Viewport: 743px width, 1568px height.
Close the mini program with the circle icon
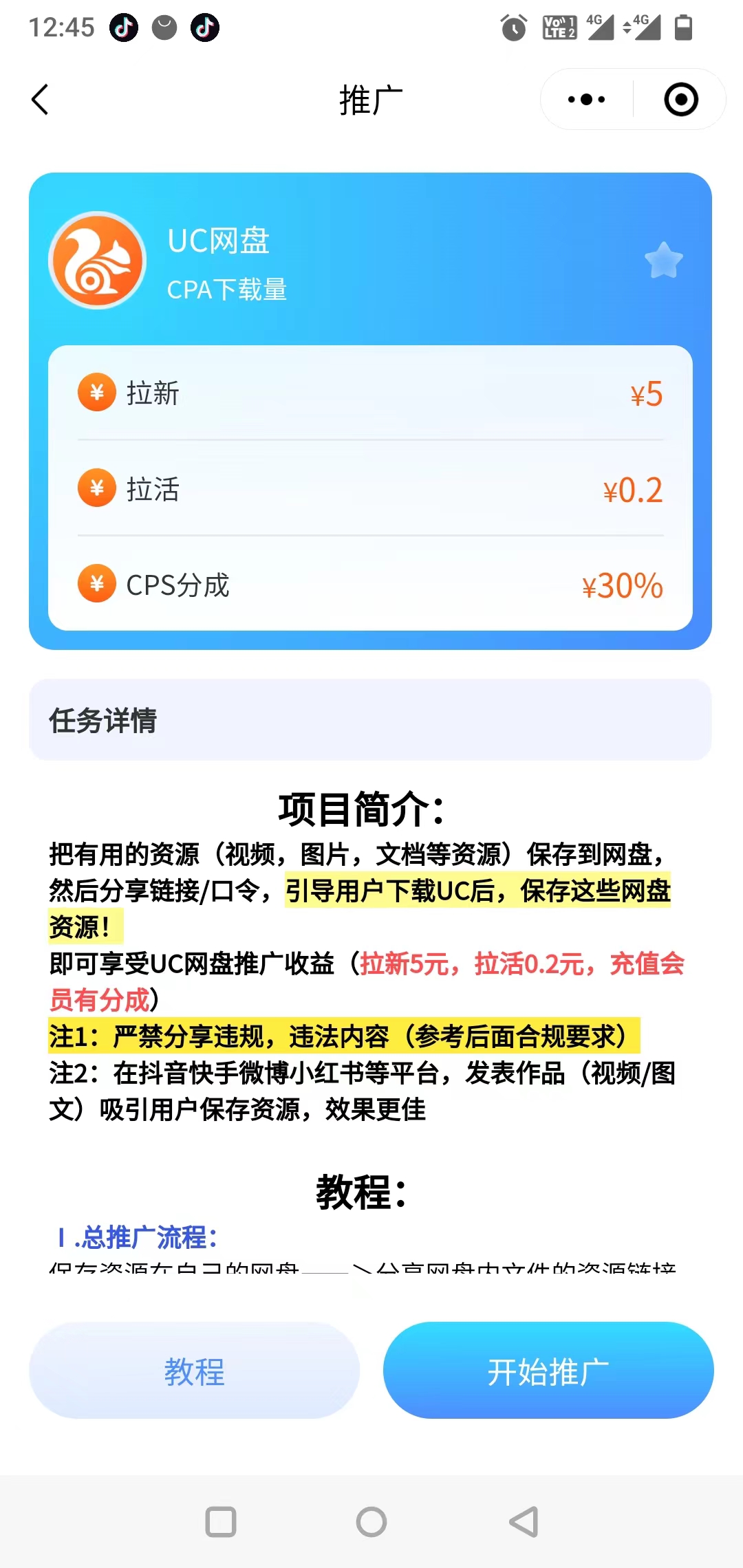tap(680, 100)
